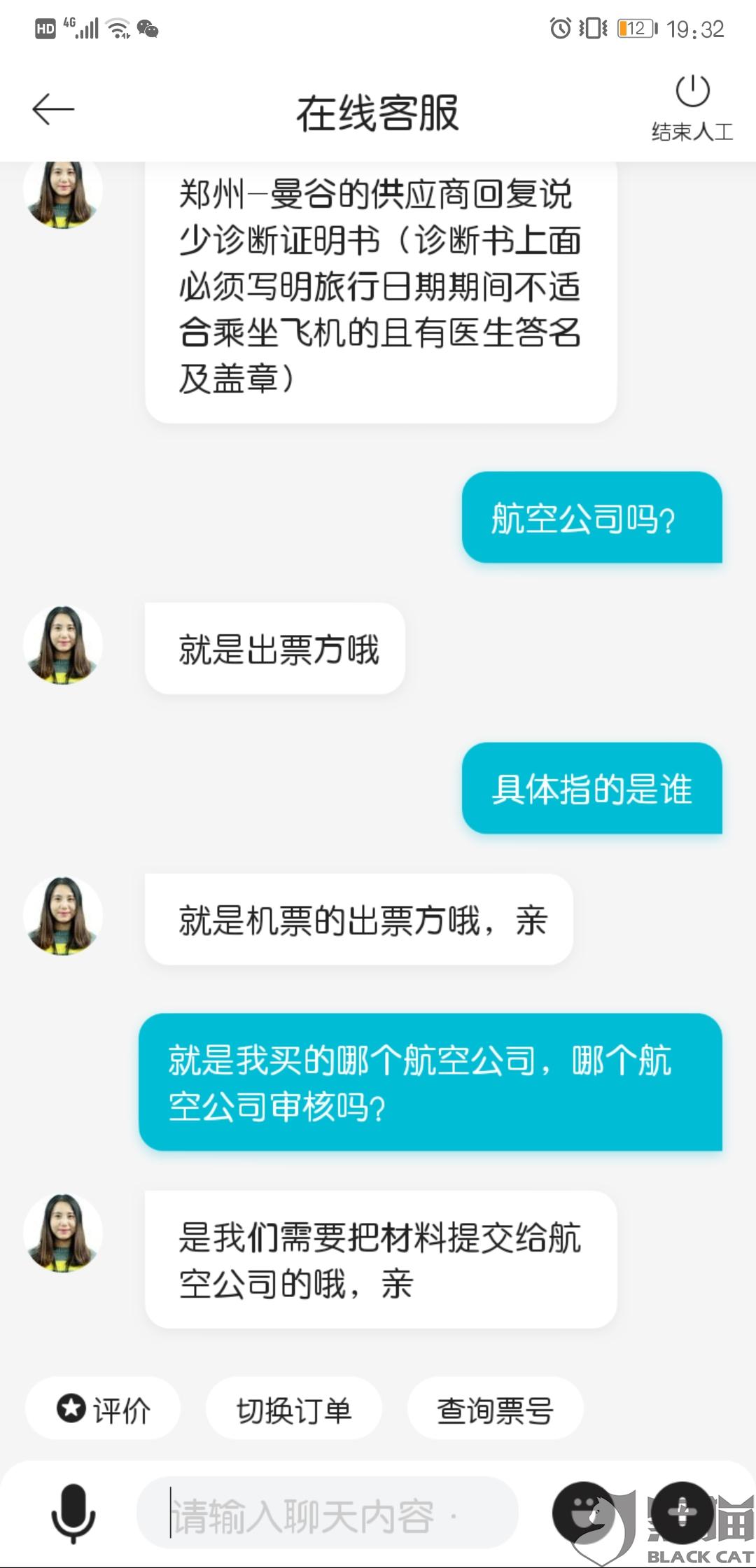Open the plus attachment menu

coord(682,1514)
